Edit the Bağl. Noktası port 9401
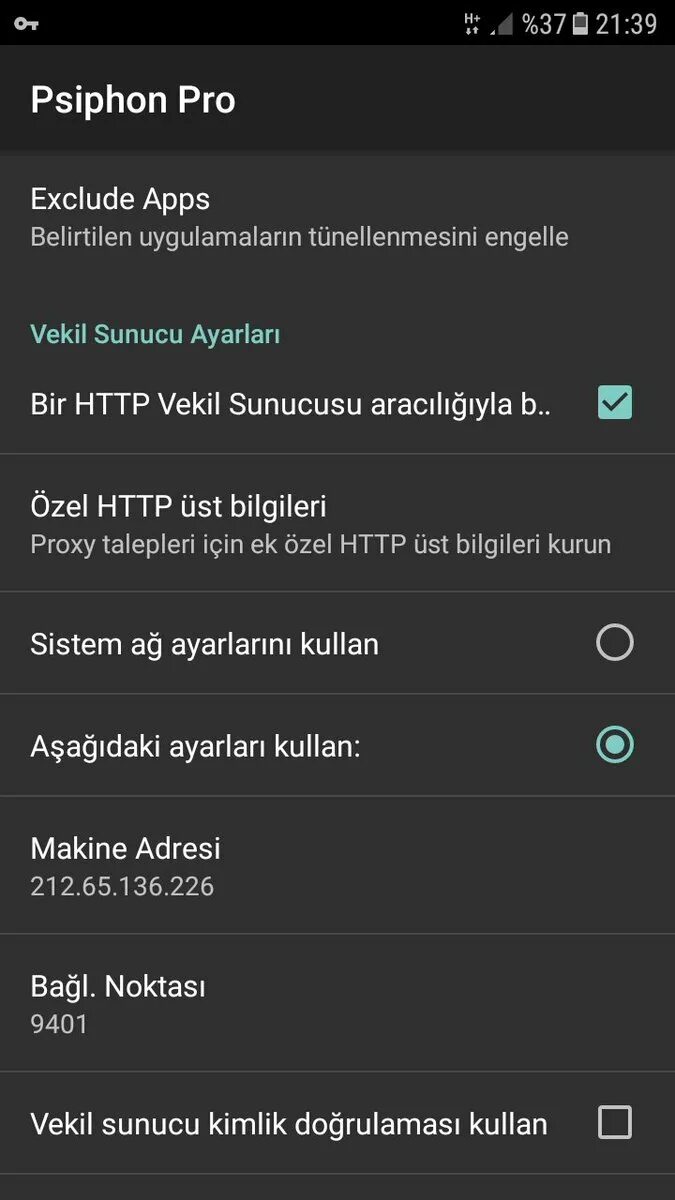This screenshot has width=675, height=1200. (x=337, y=1004)
